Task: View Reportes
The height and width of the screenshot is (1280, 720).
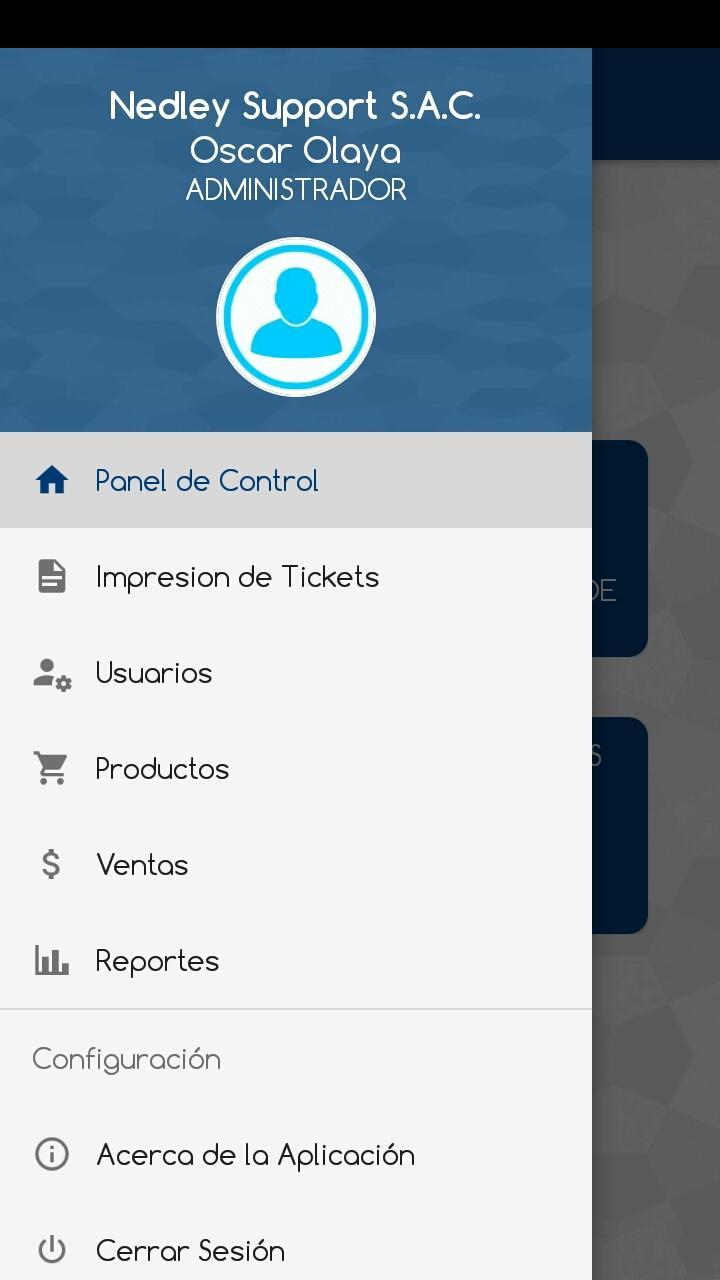Action: click(x=157, y=961)
